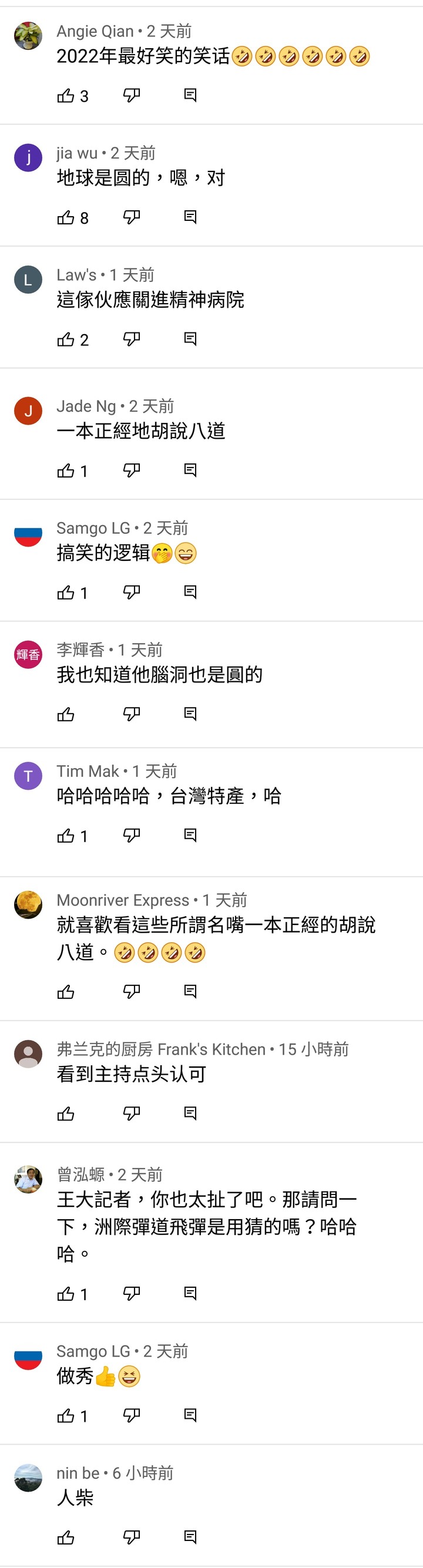Reply to Law's comment
This screenshot has width=423, height=1568.
[x=190, y=339]
